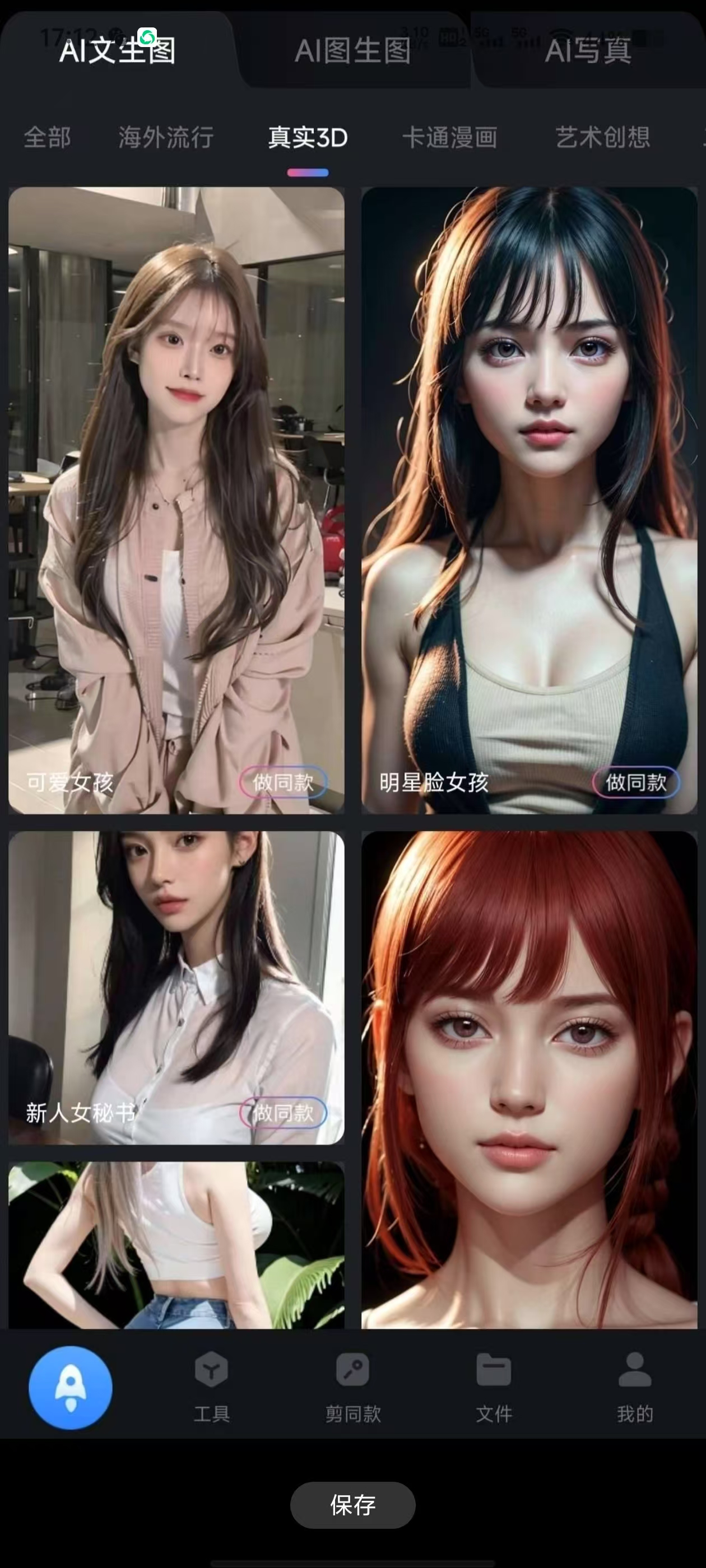Show the 全部 category

pyautogui.click(x=48, y=138)
